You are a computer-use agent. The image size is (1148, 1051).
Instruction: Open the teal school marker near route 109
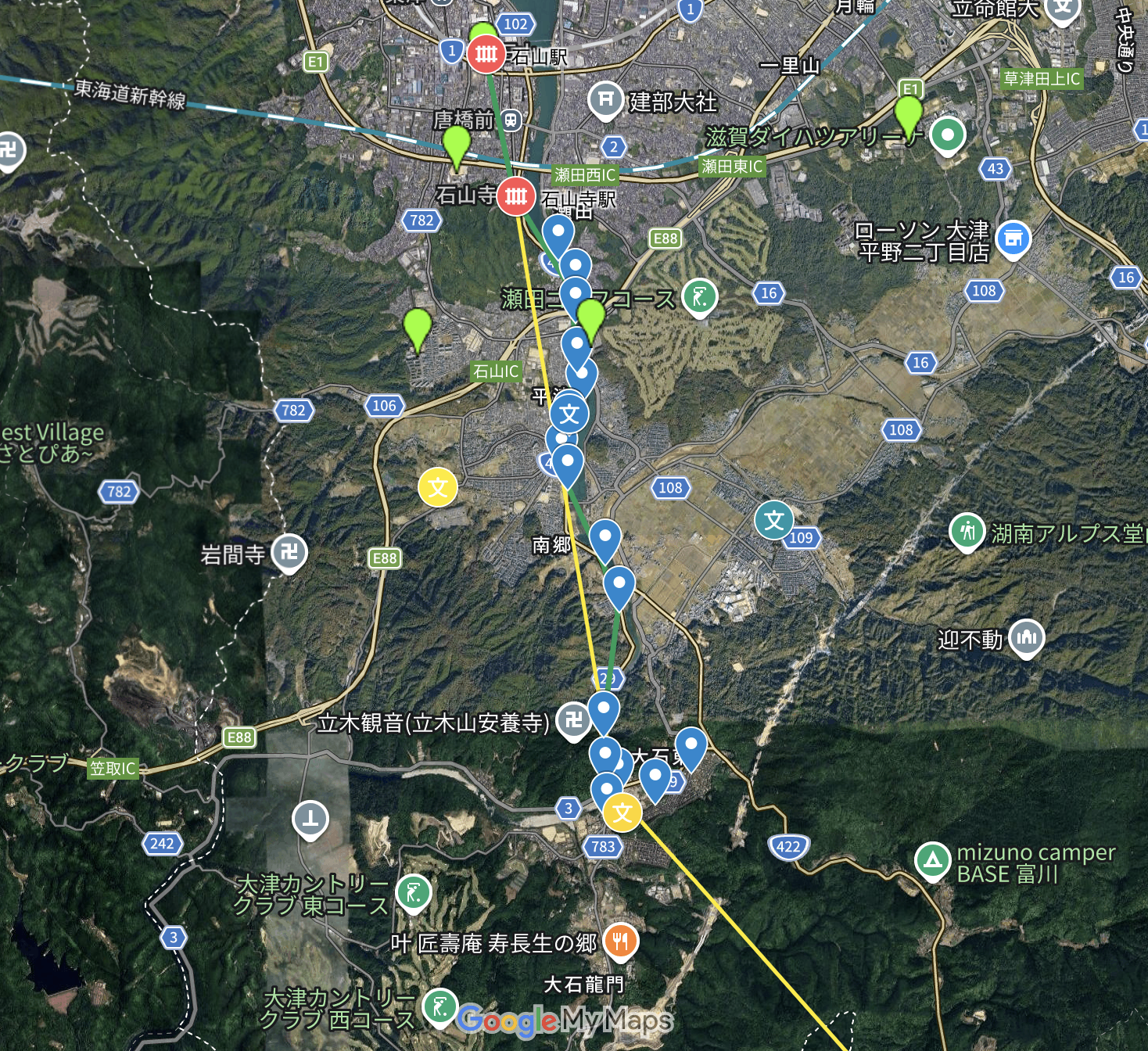pos(773,520)
